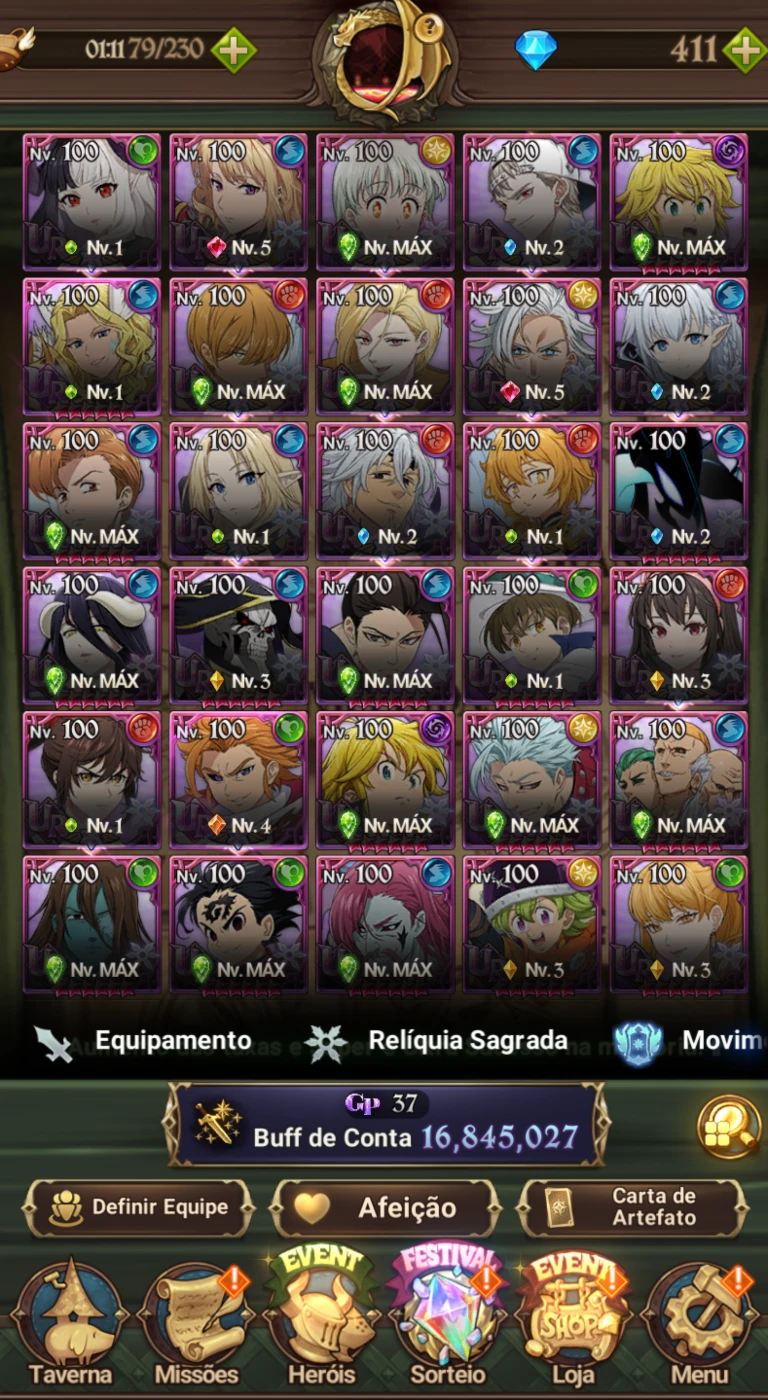This screenshot has width=768, height=1400.
Task: Open Afeição
Action: [x=385, y=1207]
